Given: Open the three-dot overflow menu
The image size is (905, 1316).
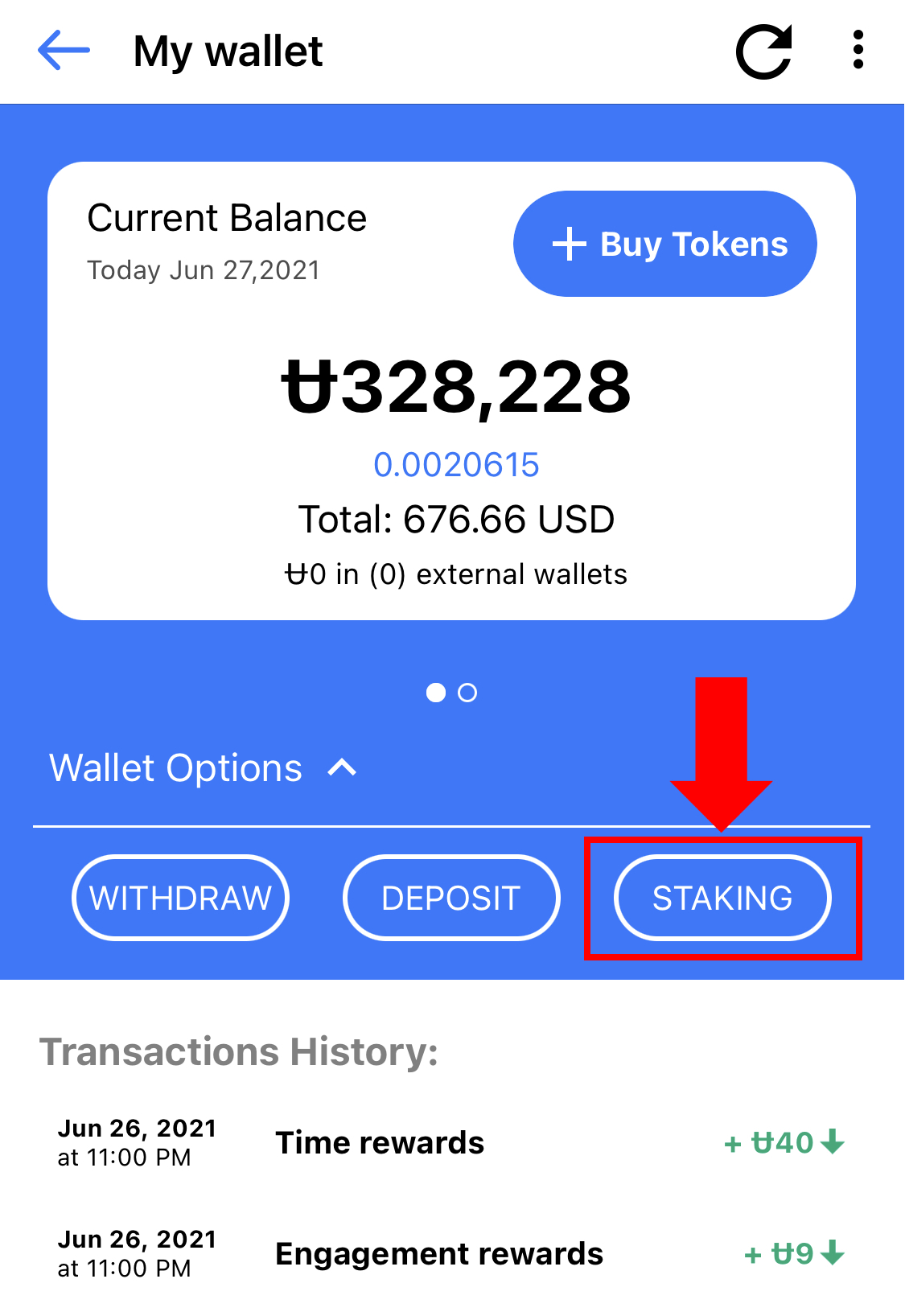Looking at the screenshot, I should (x=858, y=50).
